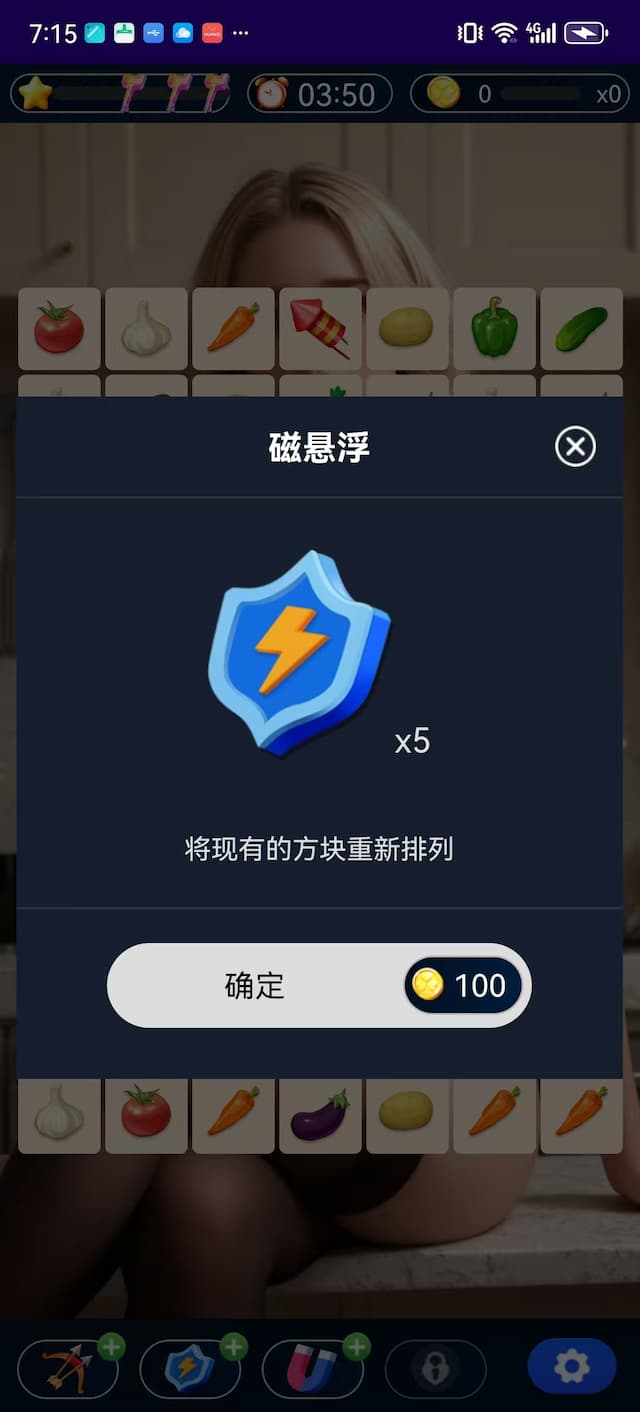
Task: Close the 磁悬浮 dialog
Action: pyautogui.click(x=575, y=447)
